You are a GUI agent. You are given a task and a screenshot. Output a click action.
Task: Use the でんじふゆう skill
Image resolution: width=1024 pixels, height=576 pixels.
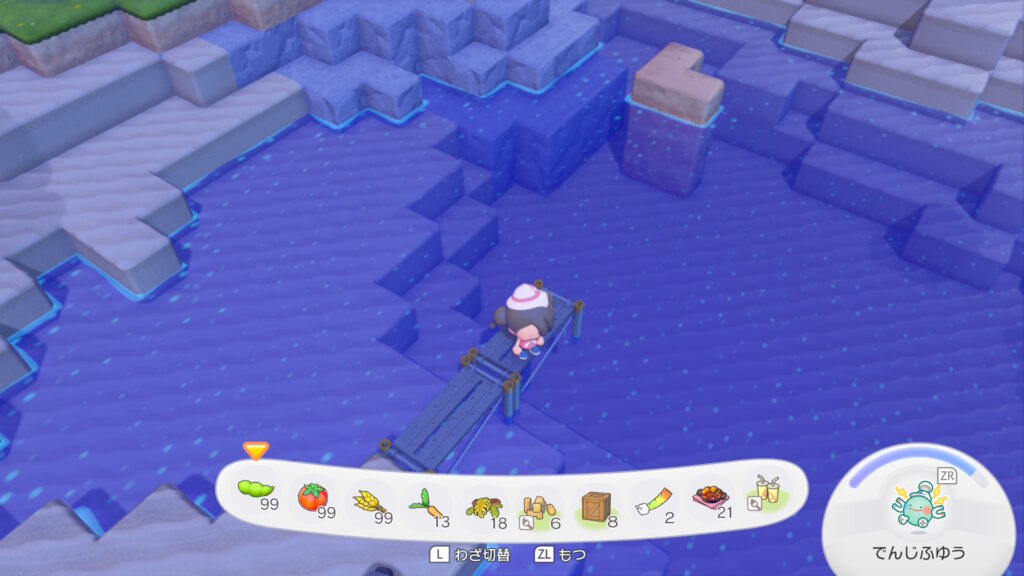tap(917, 508)
